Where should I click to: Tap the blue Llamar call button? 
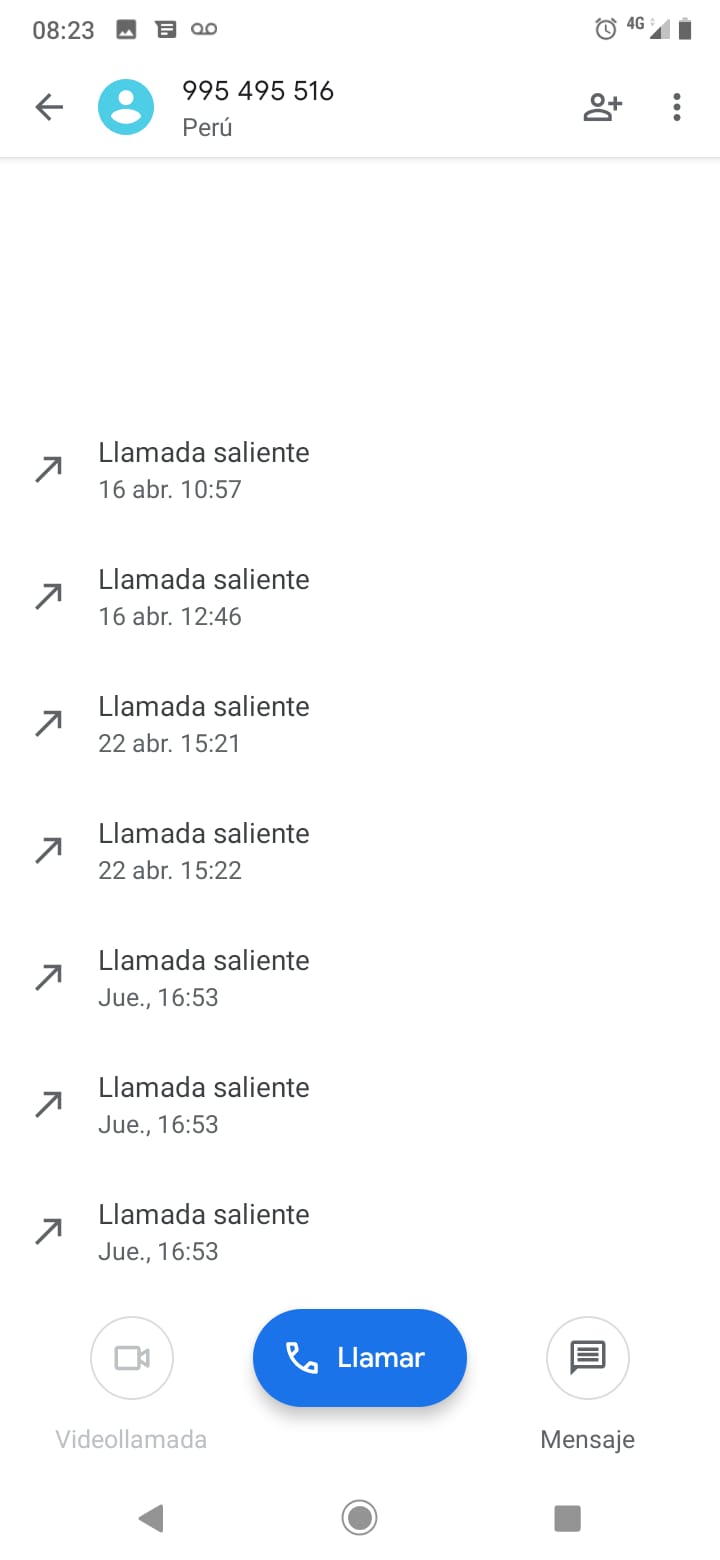pos(360,1357)
